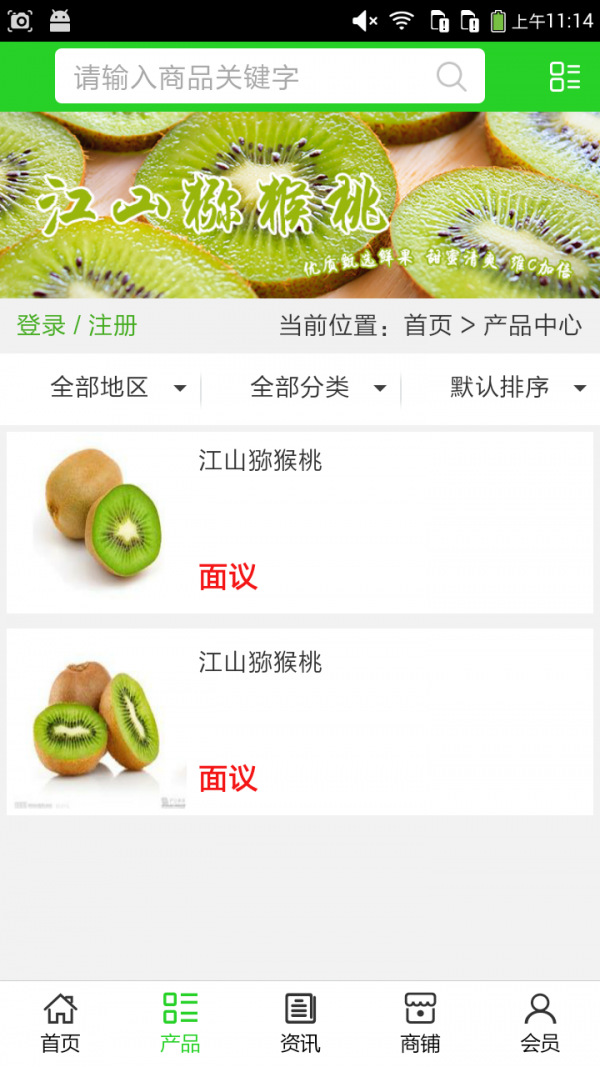Expand the 默认排序 dropdown
Image resolution: width=600 pixels, height=1067 pixels.
click(517, 388)
